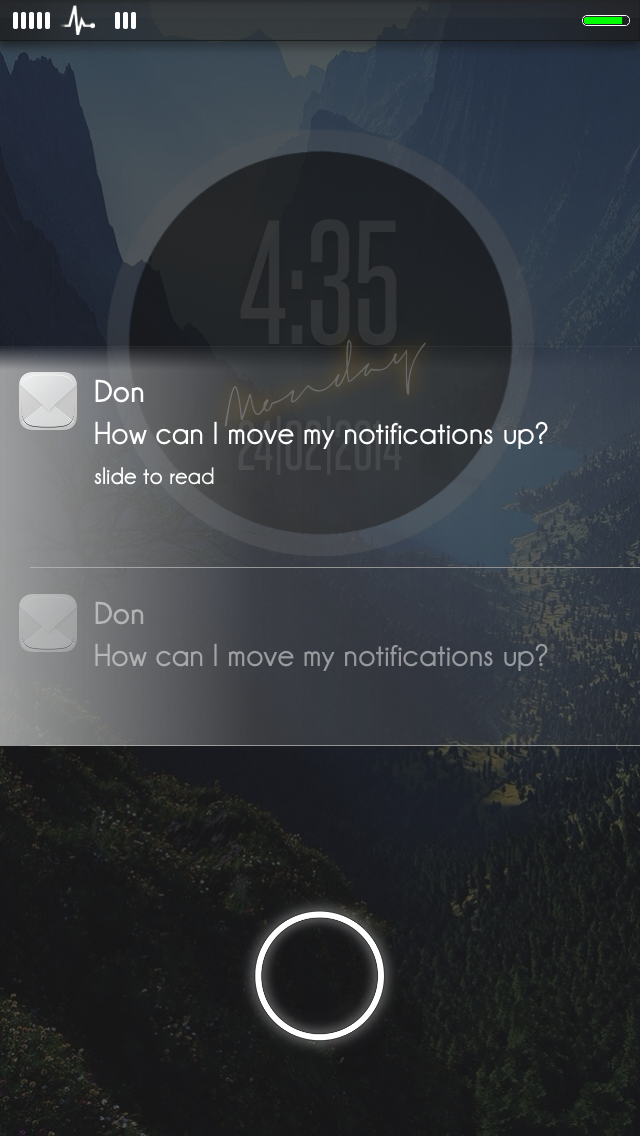Tap the white circle unlock button
This screenshot has width=640, height=1136.
pyautogui.click(x=319, y=975)
